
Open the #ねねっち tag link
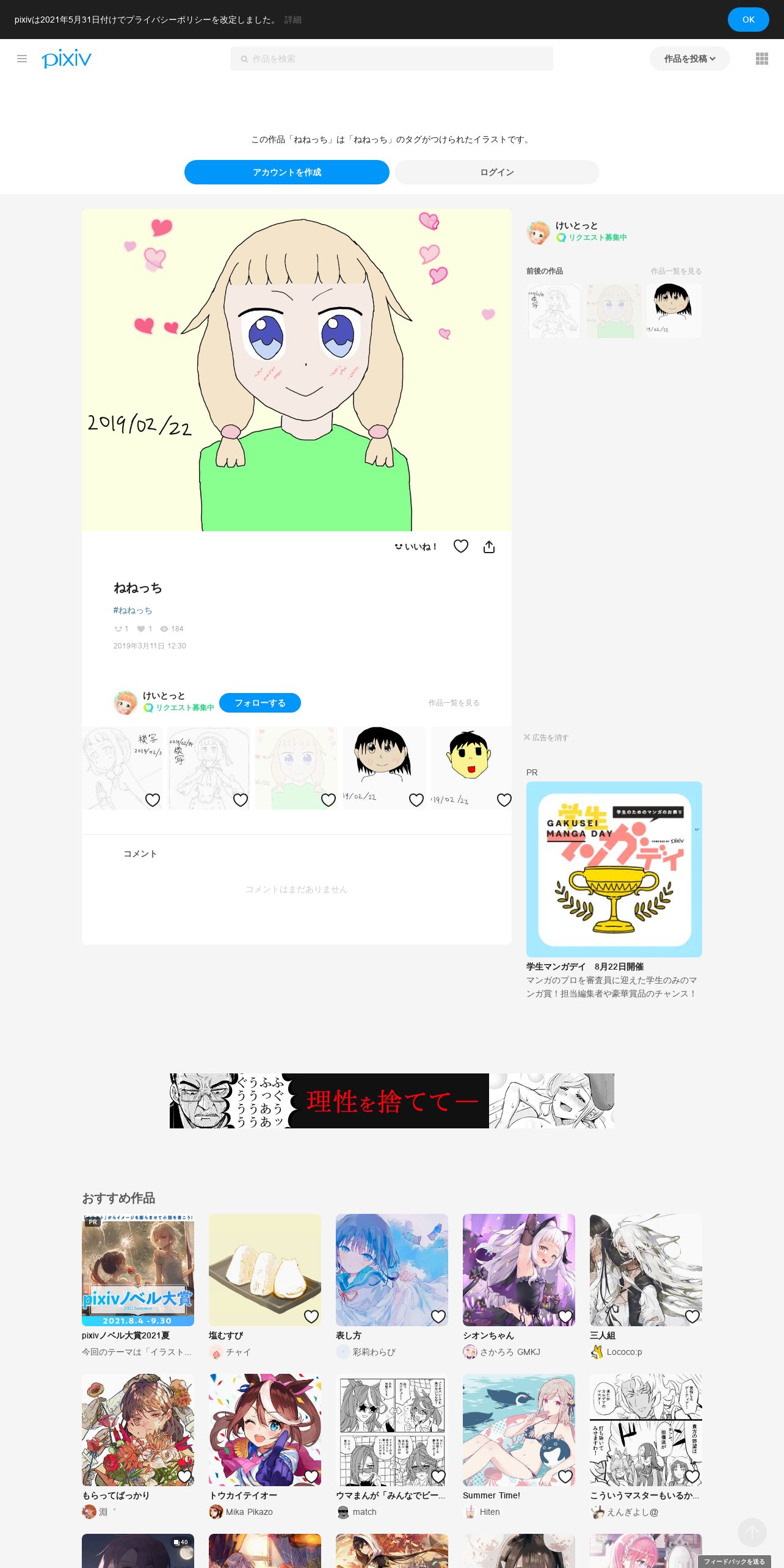click(132, 610)
